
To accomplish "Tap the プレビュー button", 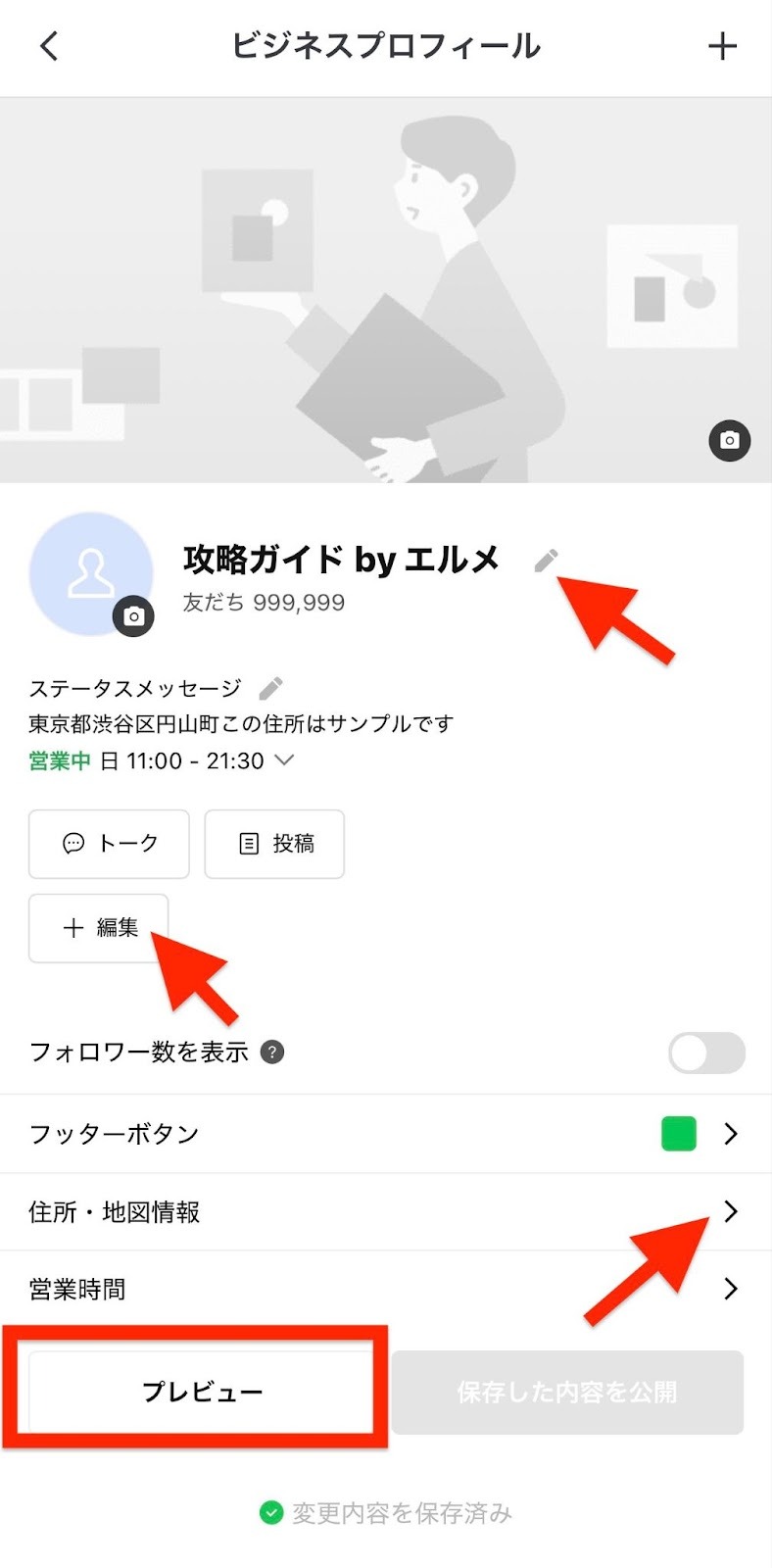I will coord(202,1392).
